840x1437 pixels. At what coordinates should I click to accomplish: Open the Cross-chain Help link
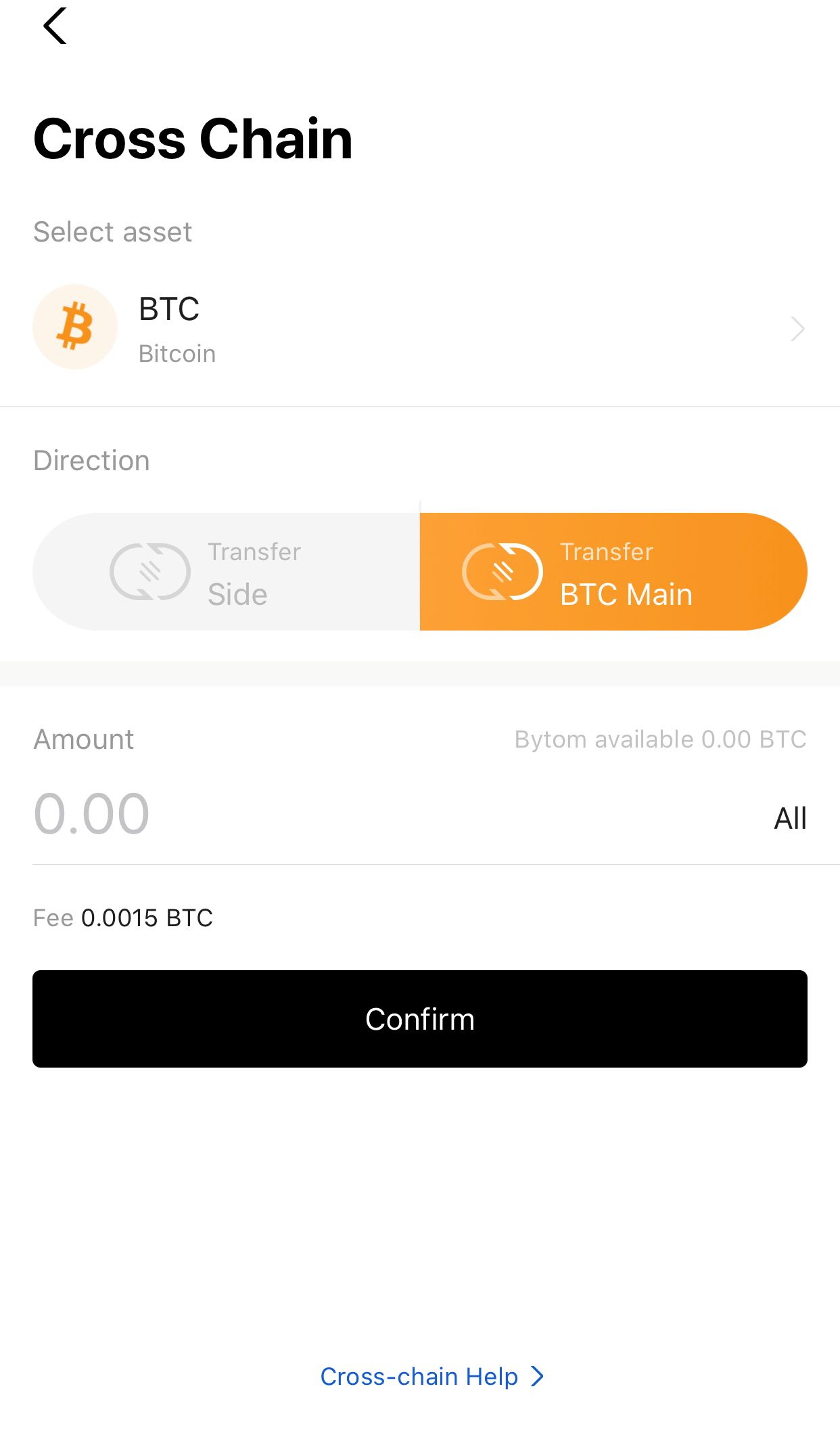432,1376
